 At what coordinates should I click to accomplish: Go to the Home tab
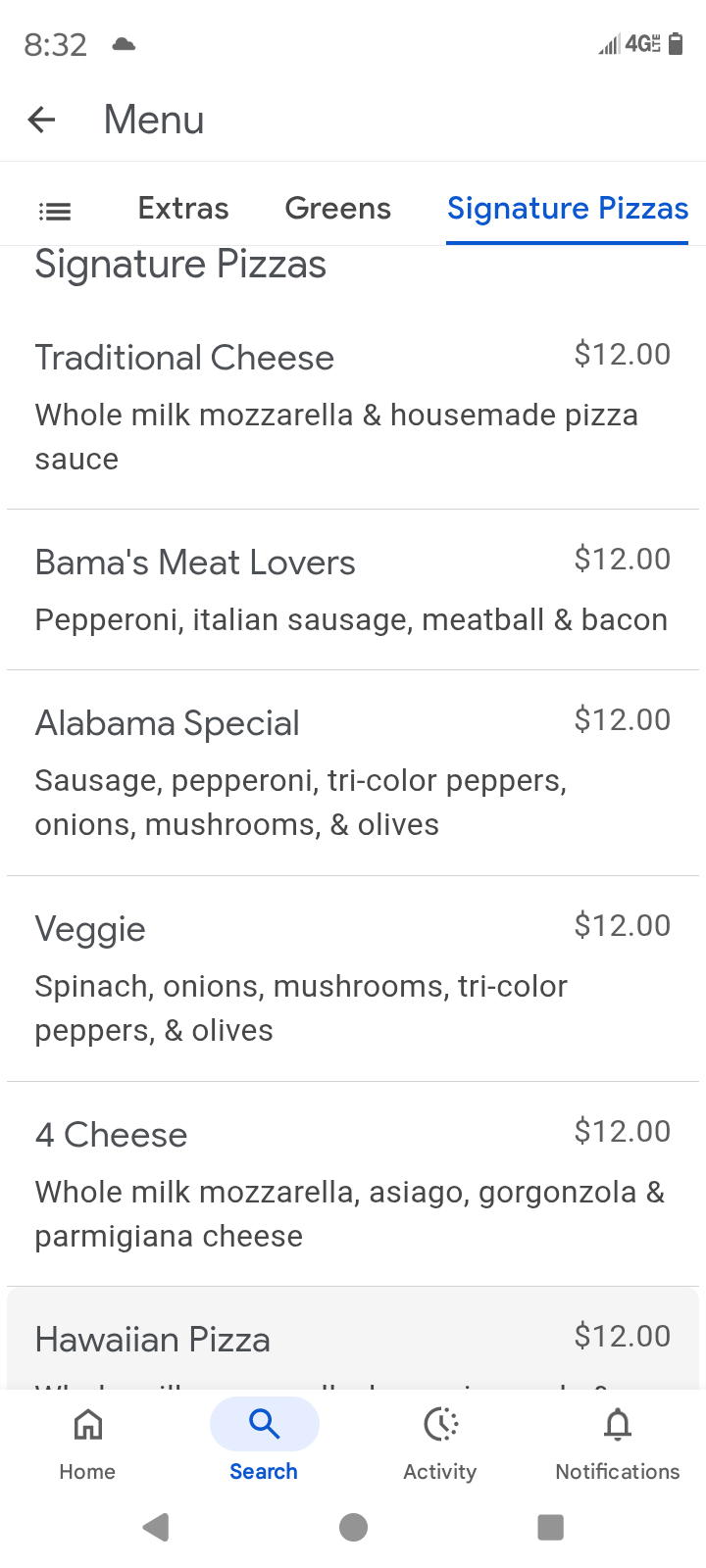(87, 1441)
